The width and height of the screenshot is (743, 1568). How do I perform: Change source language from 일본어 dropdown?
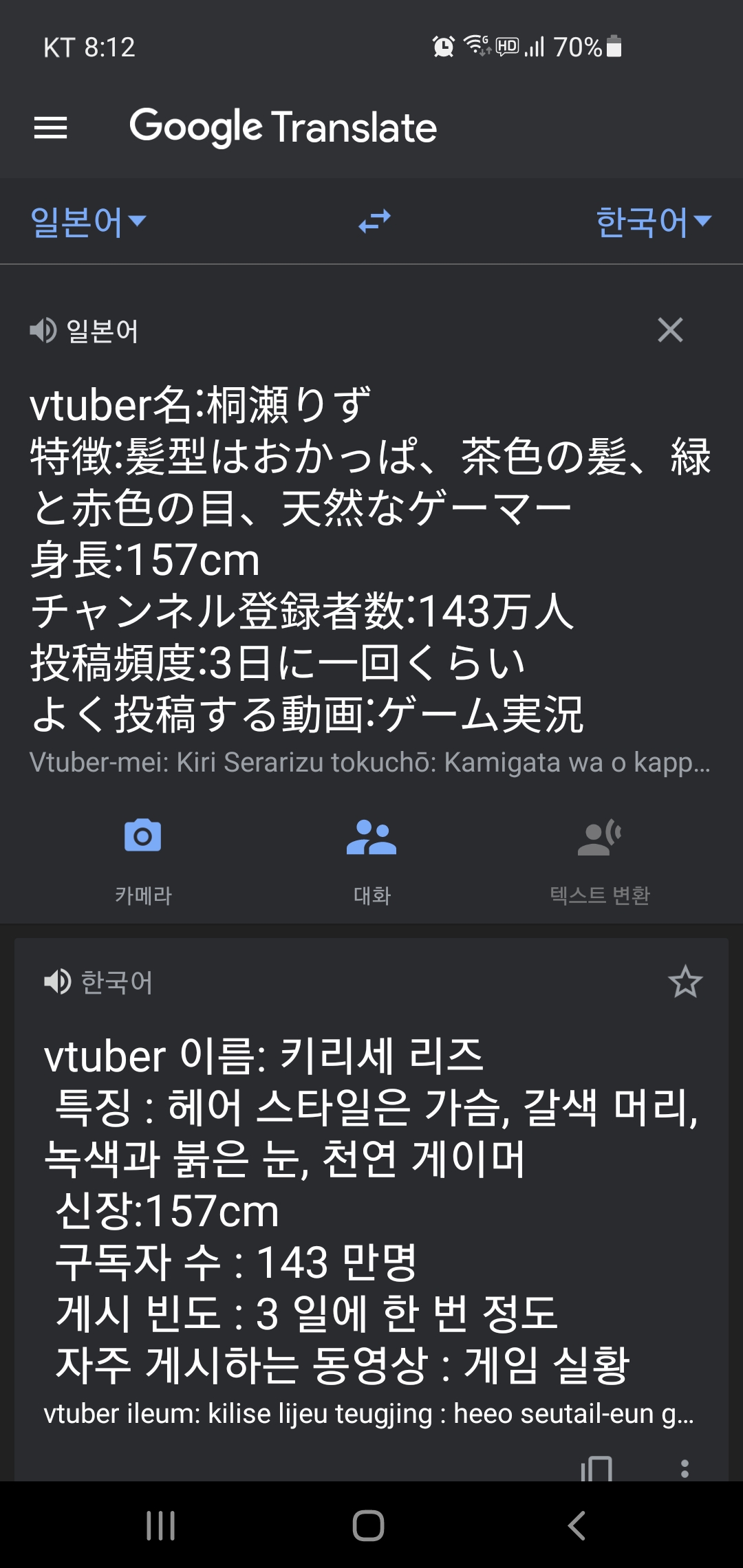pyautogui.click(x=88, y=221)
